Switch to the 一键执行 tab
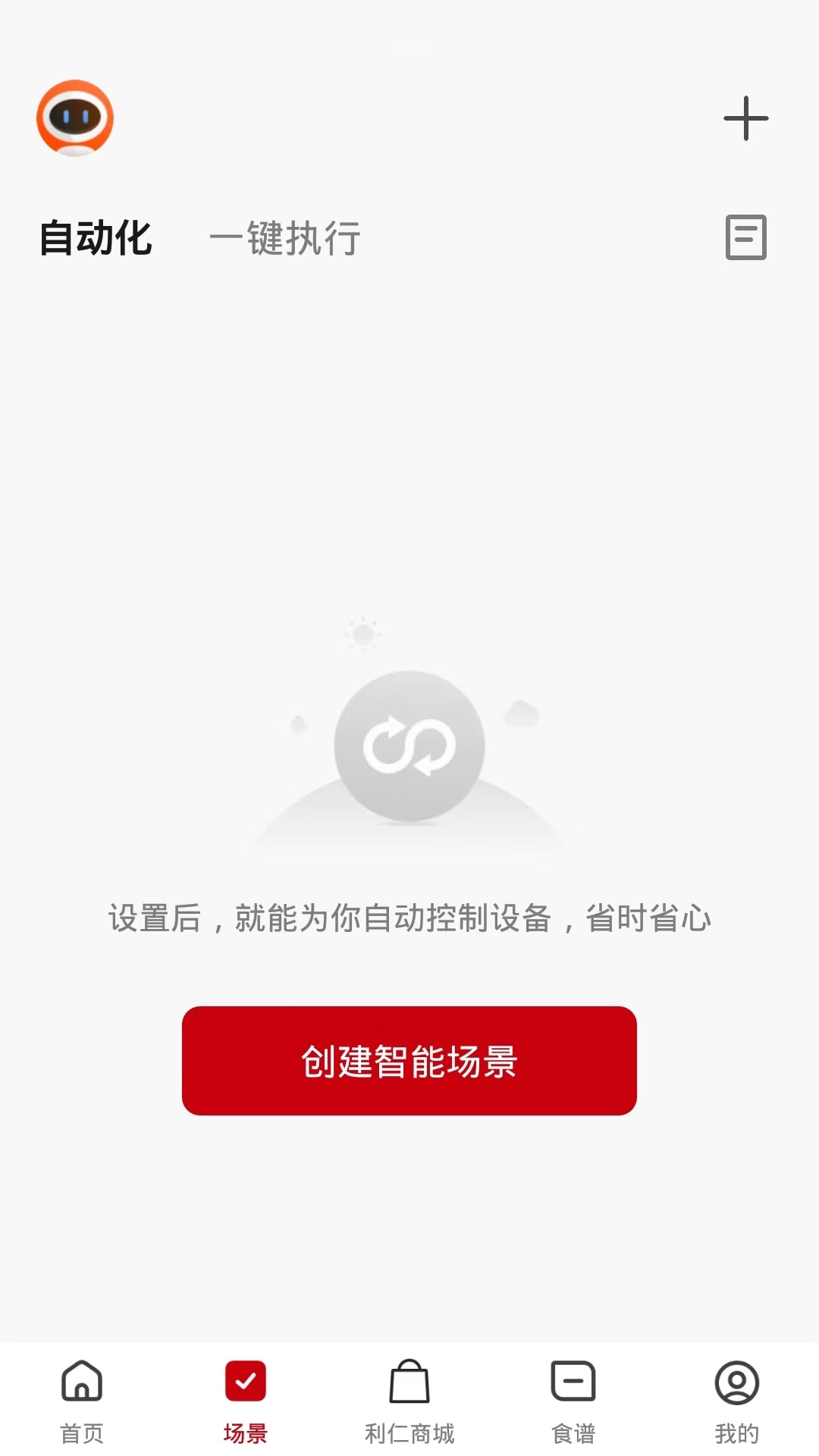819x1456 pixels. point(285,238)
